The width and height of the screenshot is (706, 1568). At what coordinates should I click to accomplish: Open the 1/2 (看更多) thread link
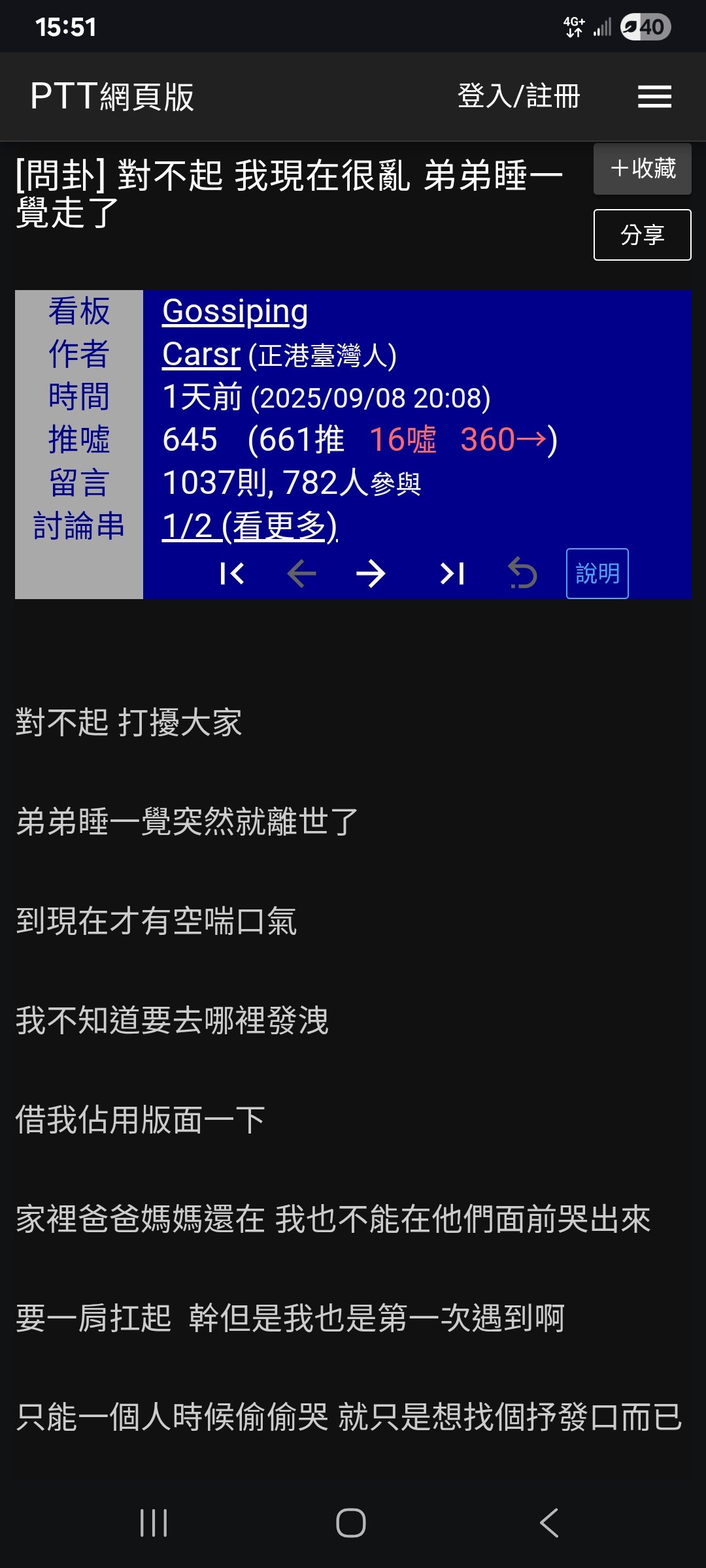pos(250,526)
